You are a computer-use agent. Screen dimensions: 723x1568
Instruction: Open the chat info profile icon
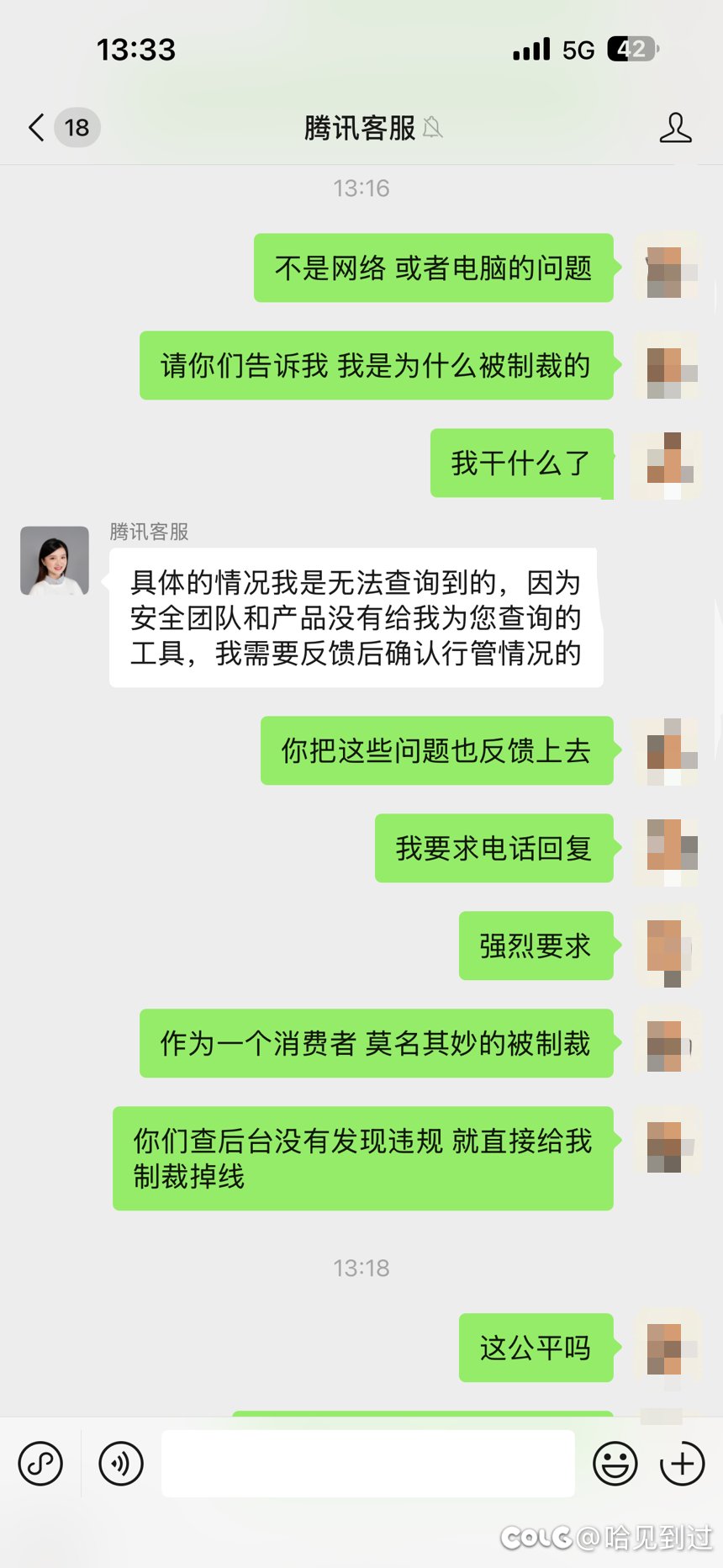pyautogui.click(x=675, y=128)
